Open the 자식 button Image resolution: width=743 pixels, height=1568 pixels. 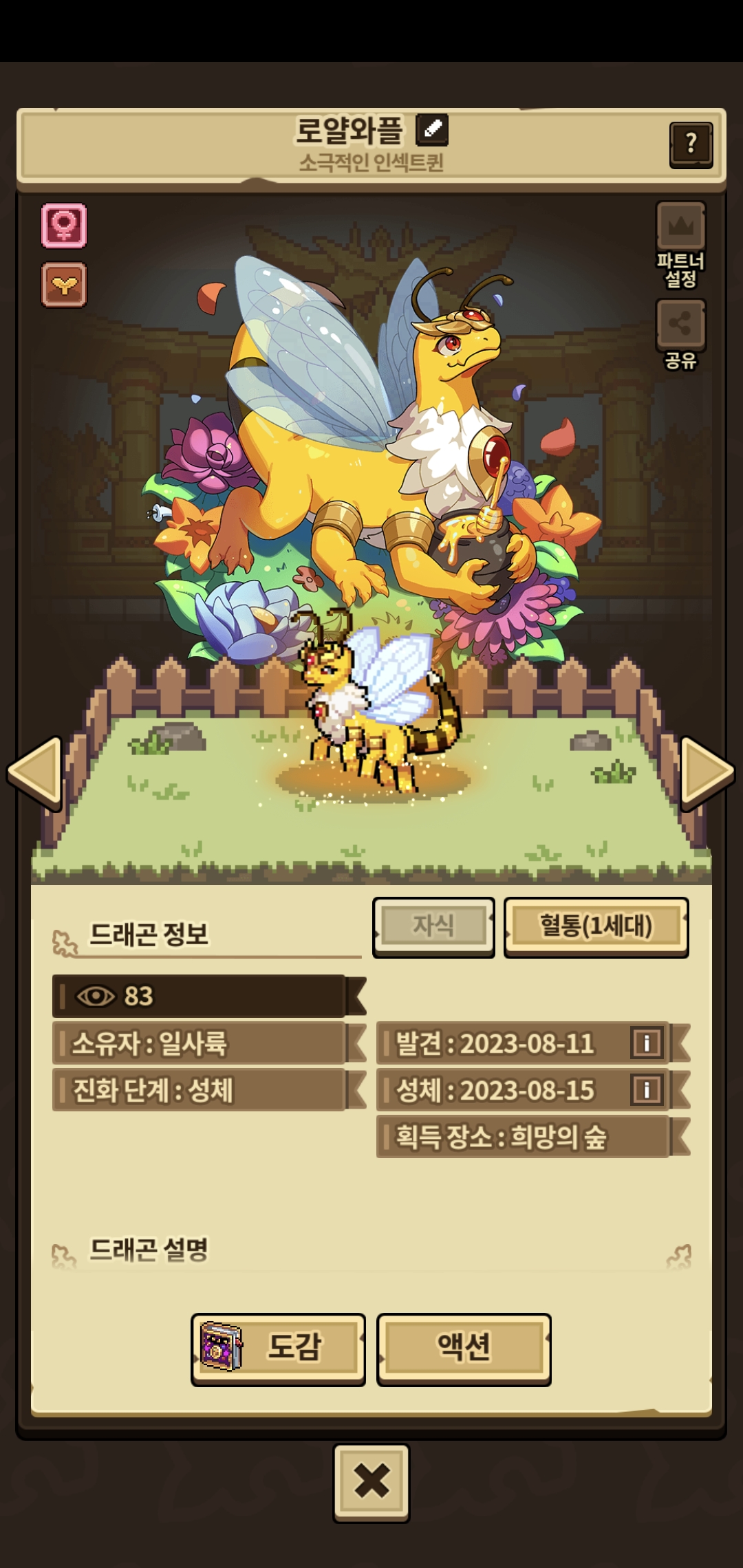[433, 926]
